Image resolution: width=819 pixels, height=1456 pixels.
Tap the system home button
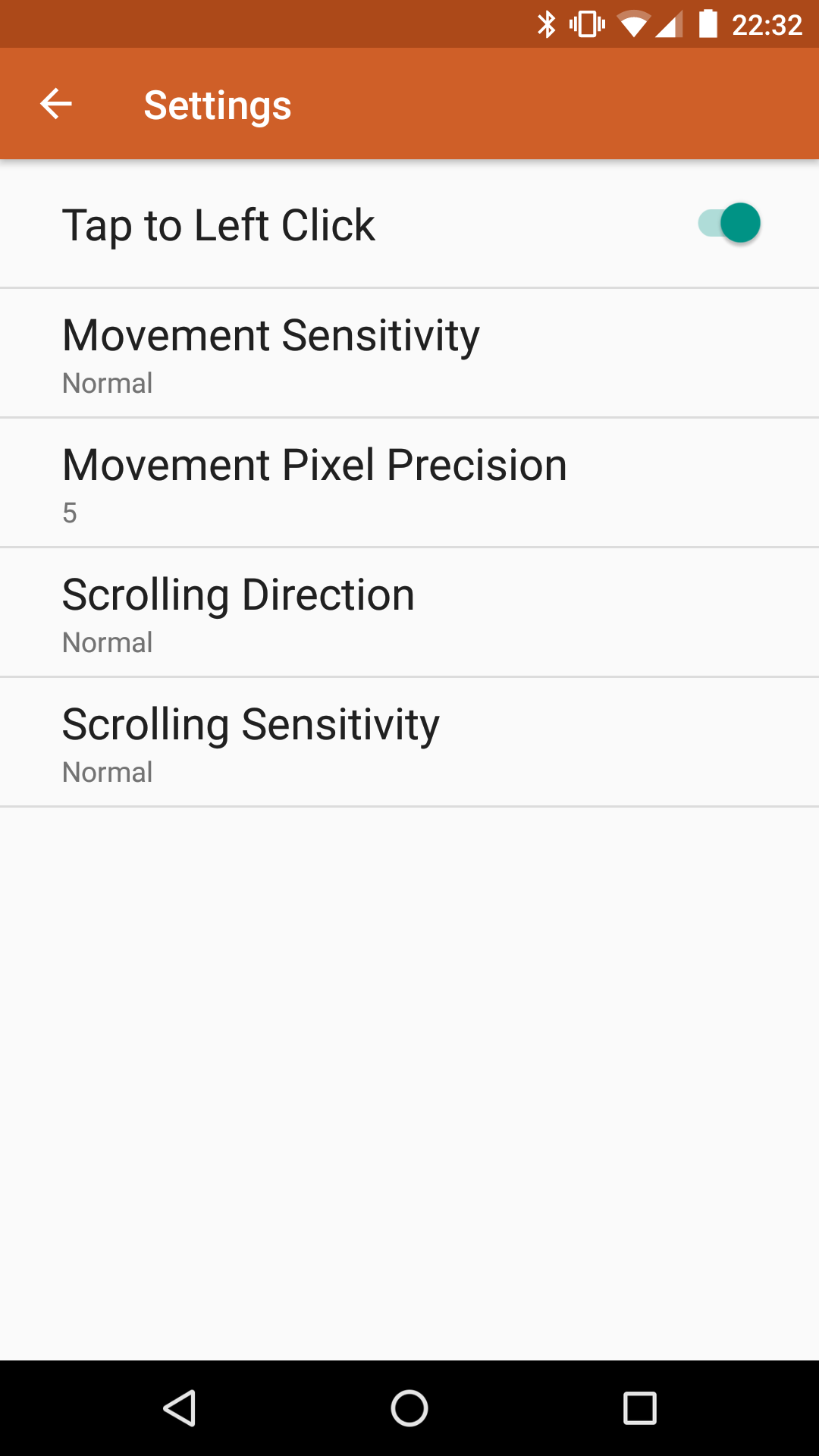pos(409,1409)
